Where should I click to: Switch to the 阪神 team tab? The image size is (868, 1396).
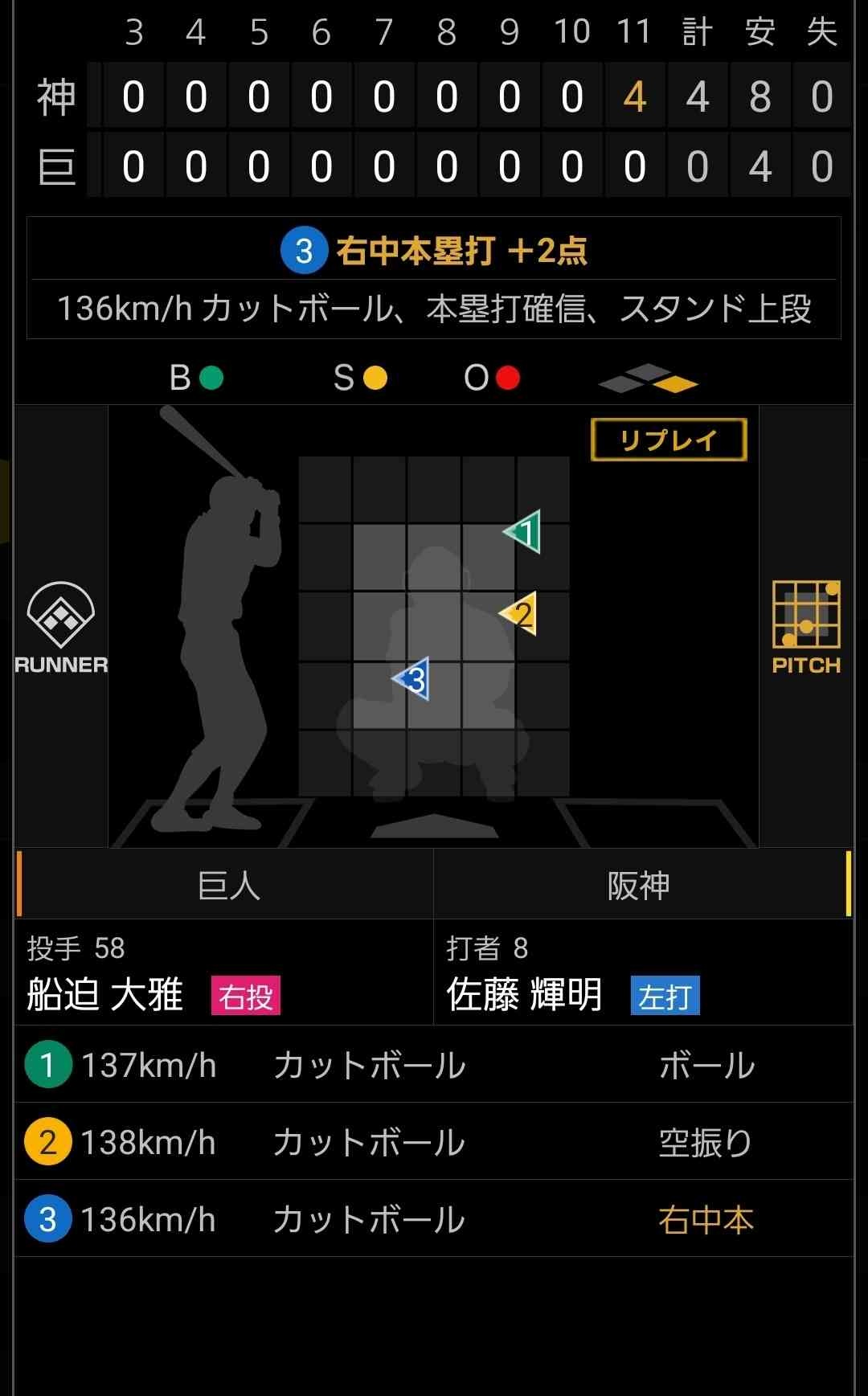coord(639,885)
